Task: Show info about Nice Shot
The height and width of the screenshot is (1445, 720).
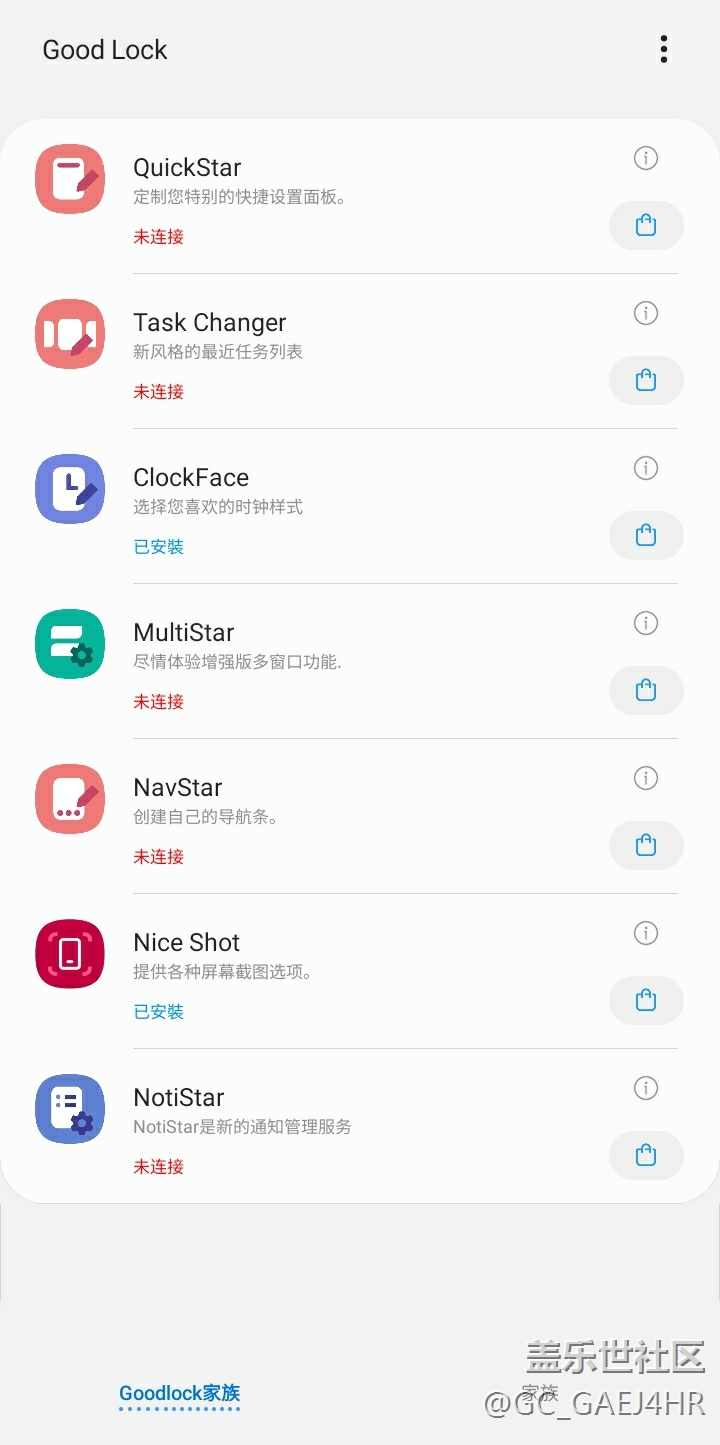Action: (x=646, y=933)
